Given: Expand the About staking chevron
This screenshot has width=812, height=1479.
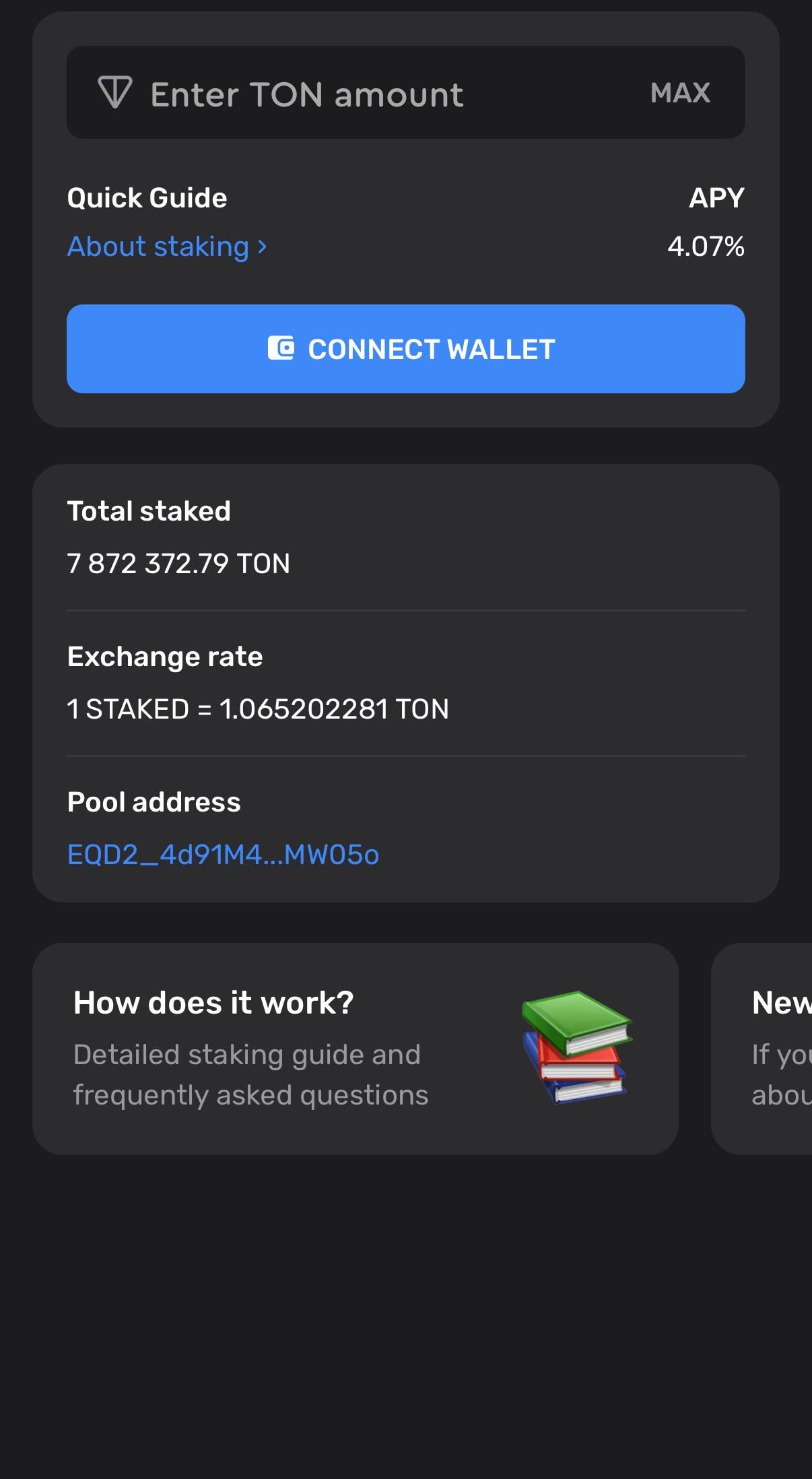Looking at the screenshot, I should (262, 246).
